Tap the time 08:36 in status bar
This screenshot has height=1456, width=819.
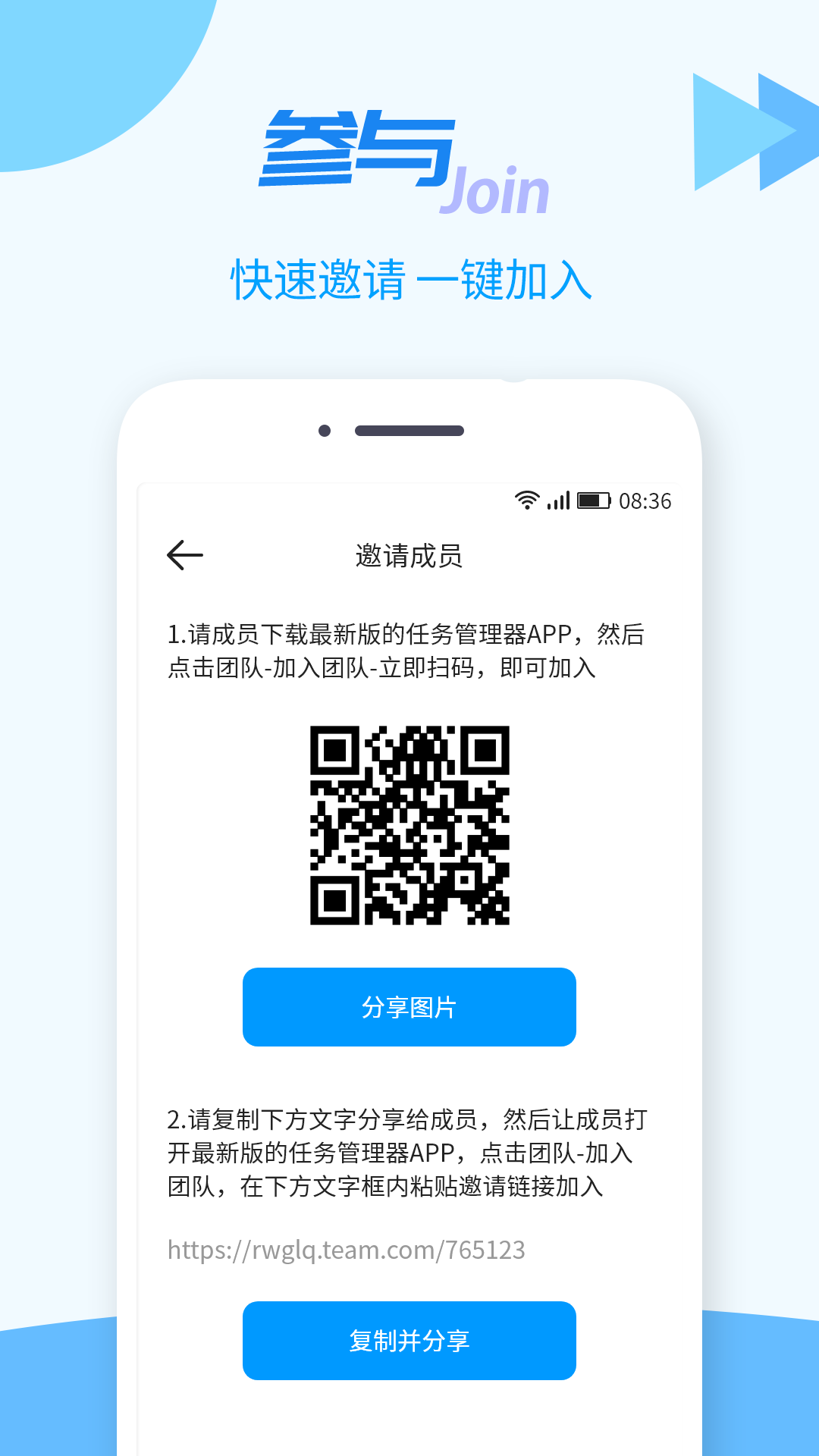(x=644, y=500)
